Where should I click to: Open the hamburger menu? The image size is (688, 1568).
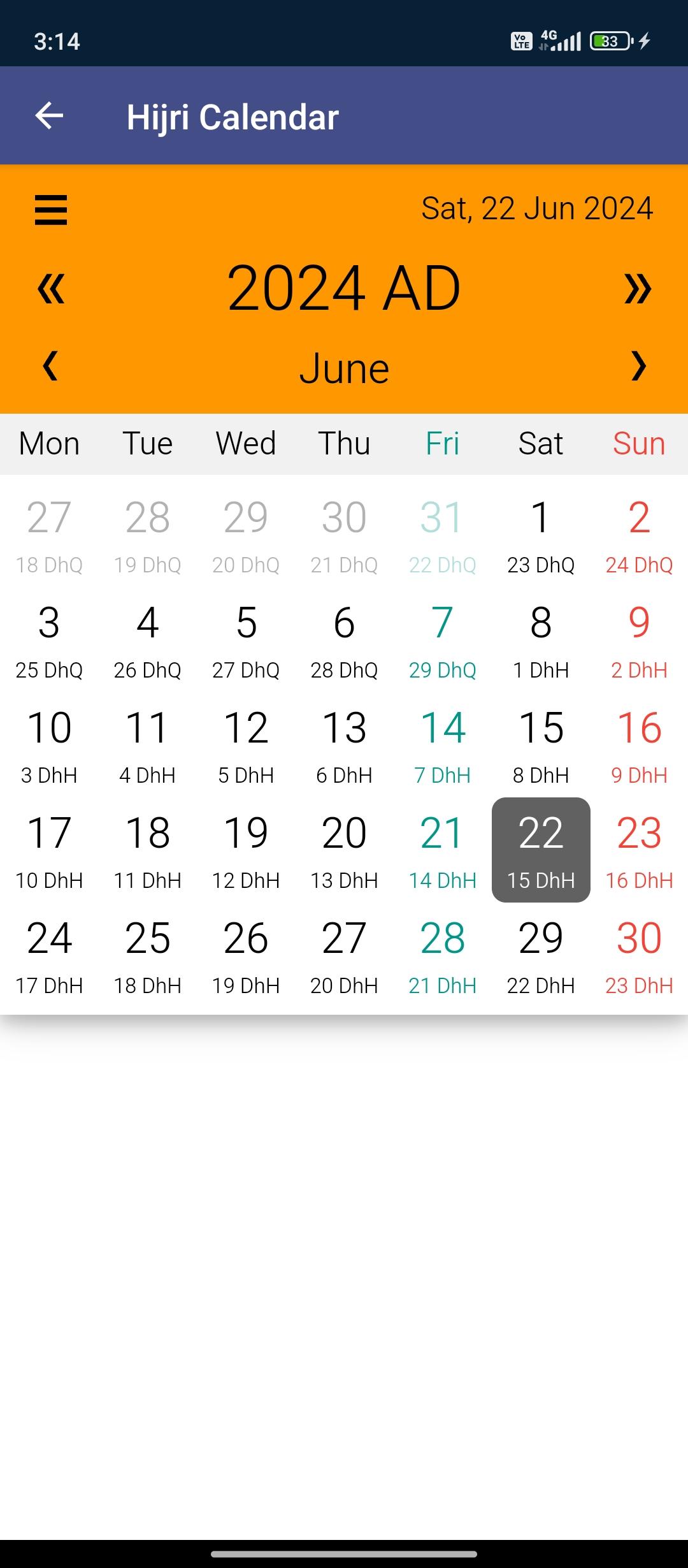tap(51, 210)
